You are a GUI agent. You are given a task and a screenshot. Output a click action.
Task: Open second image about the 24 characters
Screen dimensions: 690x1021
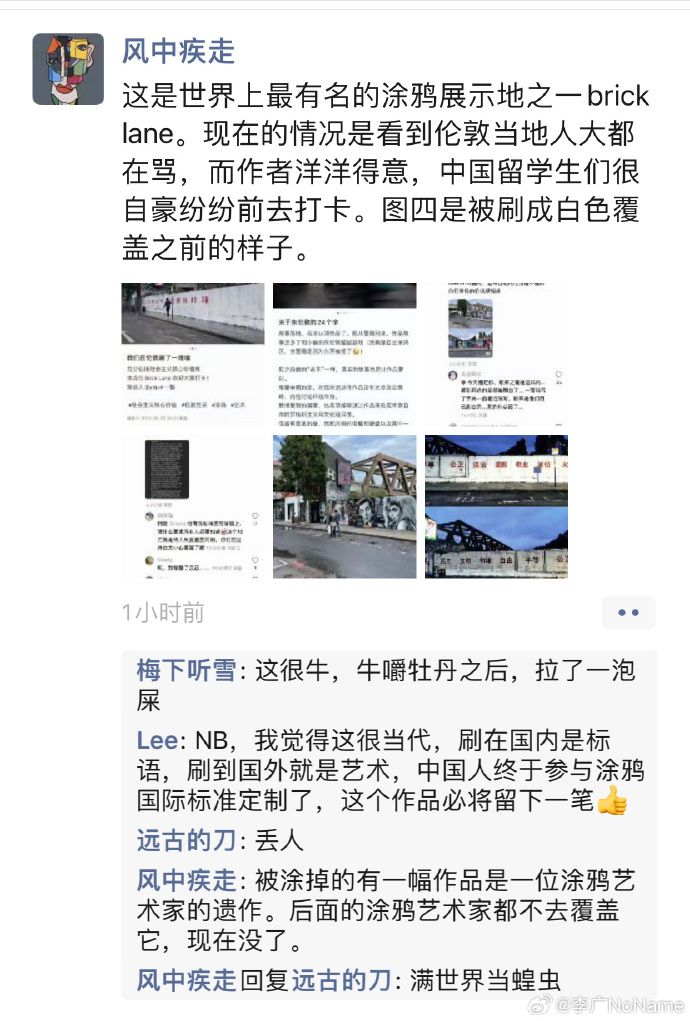pos(345,355)
